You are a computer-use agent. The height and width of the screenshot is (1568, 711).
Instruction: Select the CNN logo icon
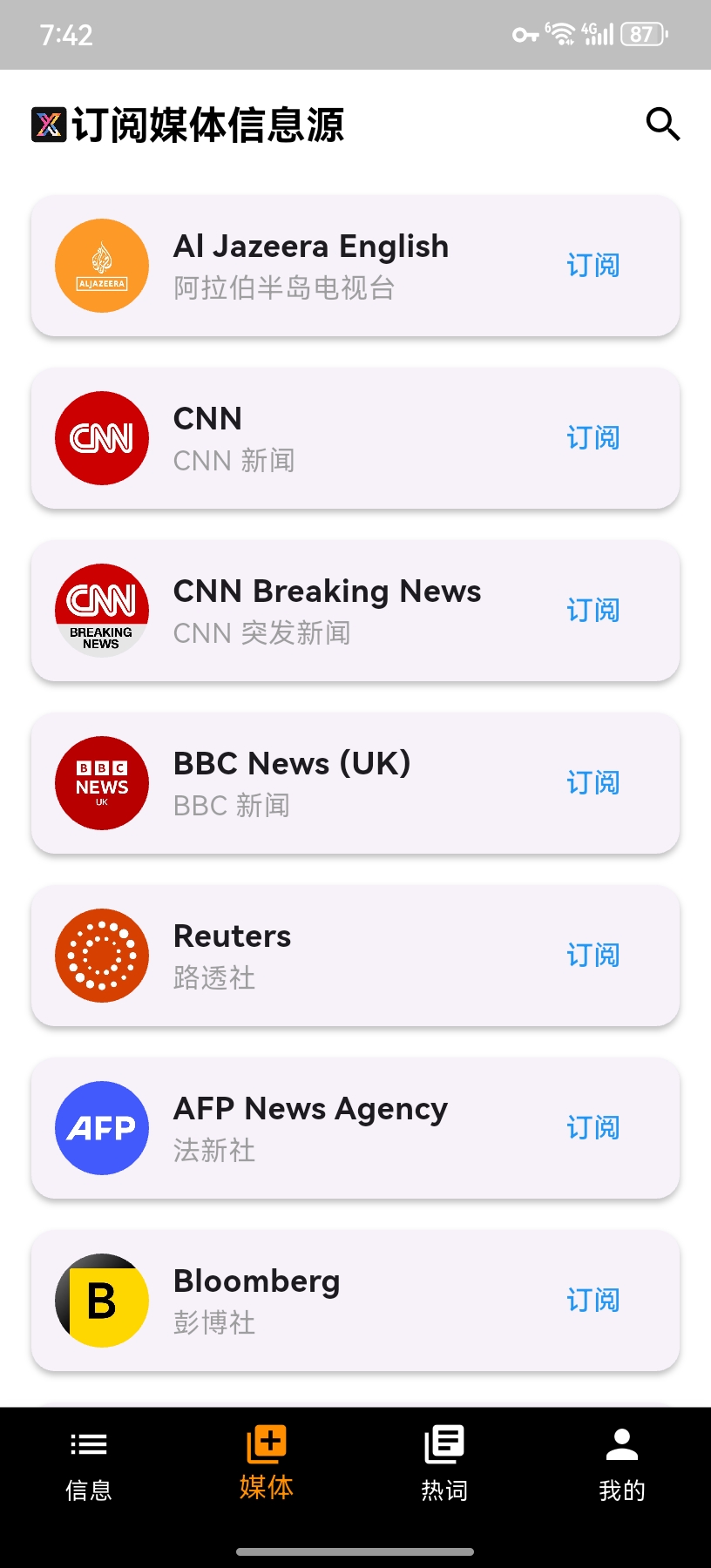[101, 437]
